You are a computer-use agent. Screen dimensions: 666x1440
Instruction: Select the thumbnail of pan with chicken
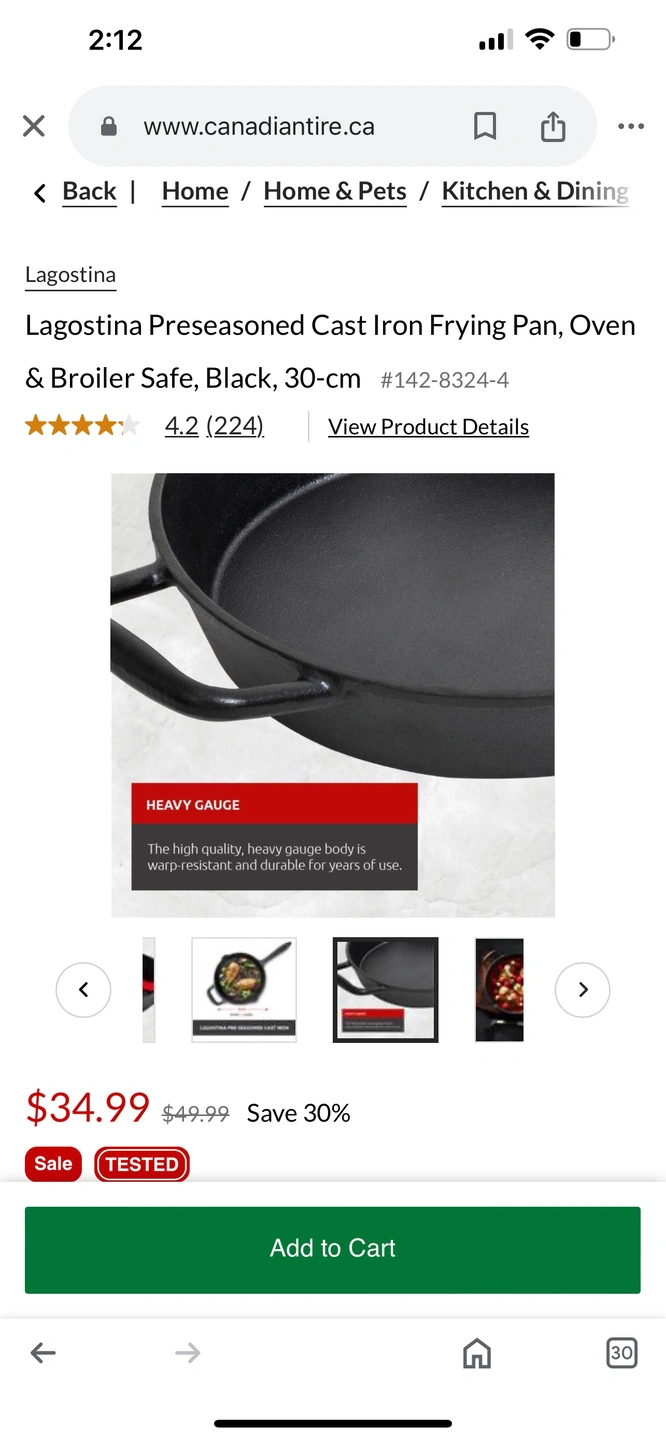tap(244, 990)
